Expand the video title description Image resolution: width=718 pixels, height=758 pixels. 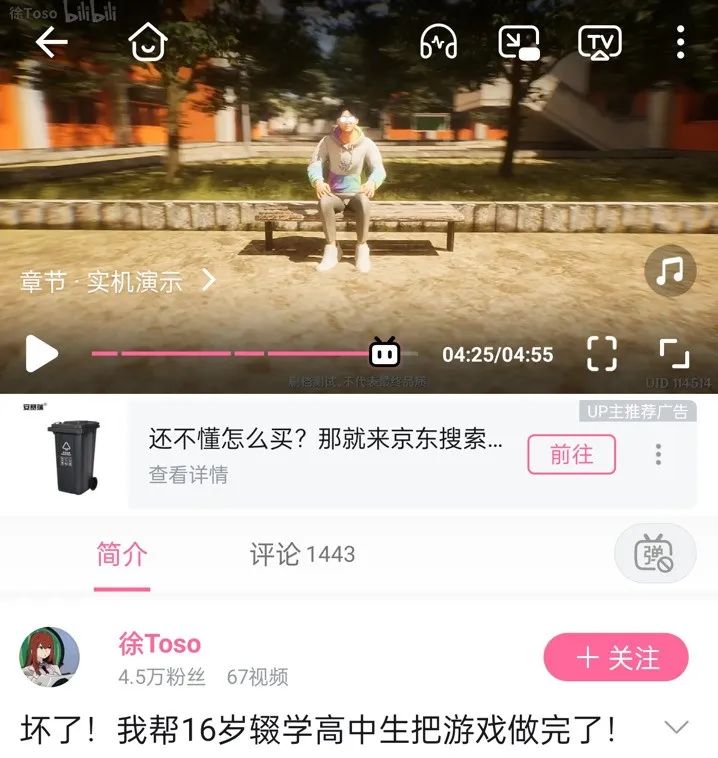[677, 727]
